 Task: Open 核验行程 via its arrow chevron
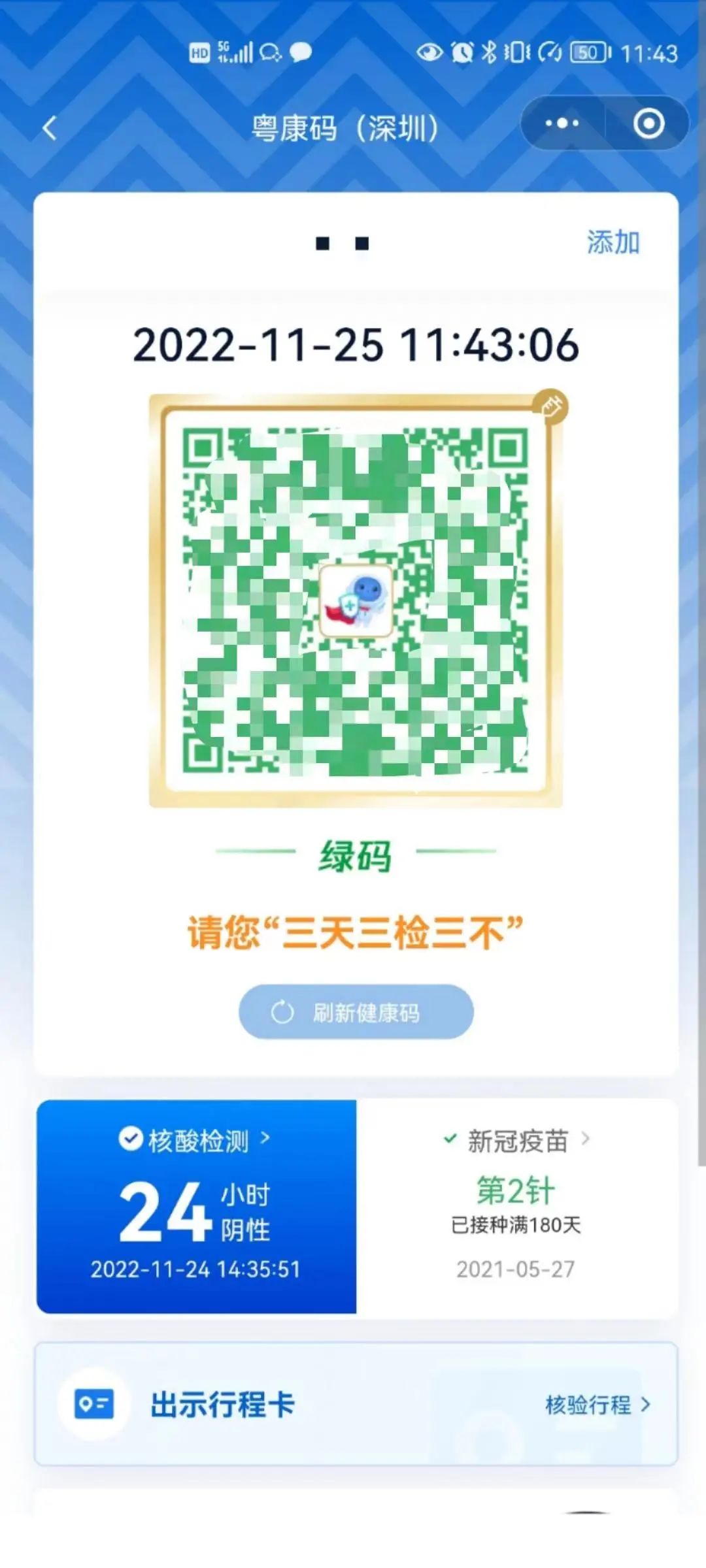[x=645, y=1407]
